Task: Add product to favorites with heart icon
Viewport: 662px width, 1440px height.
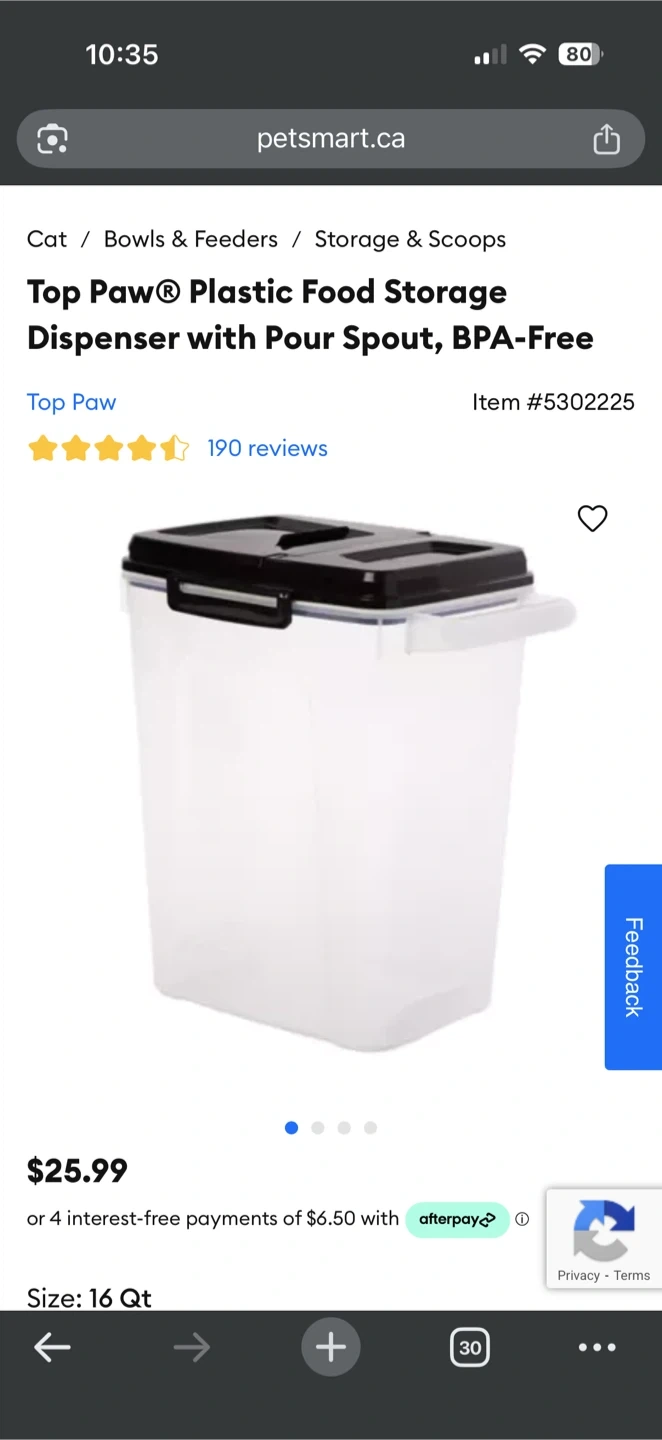Action: click(x=592, y=518)
